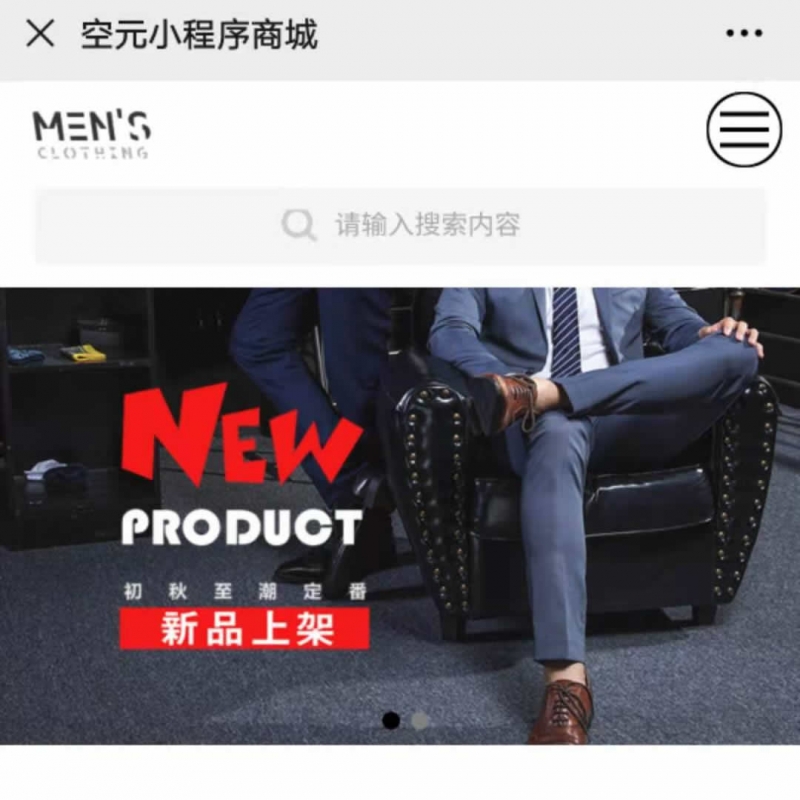800x800 pixels.
Task: Select the second carousel page dot
Action: [x=420, y=720]
